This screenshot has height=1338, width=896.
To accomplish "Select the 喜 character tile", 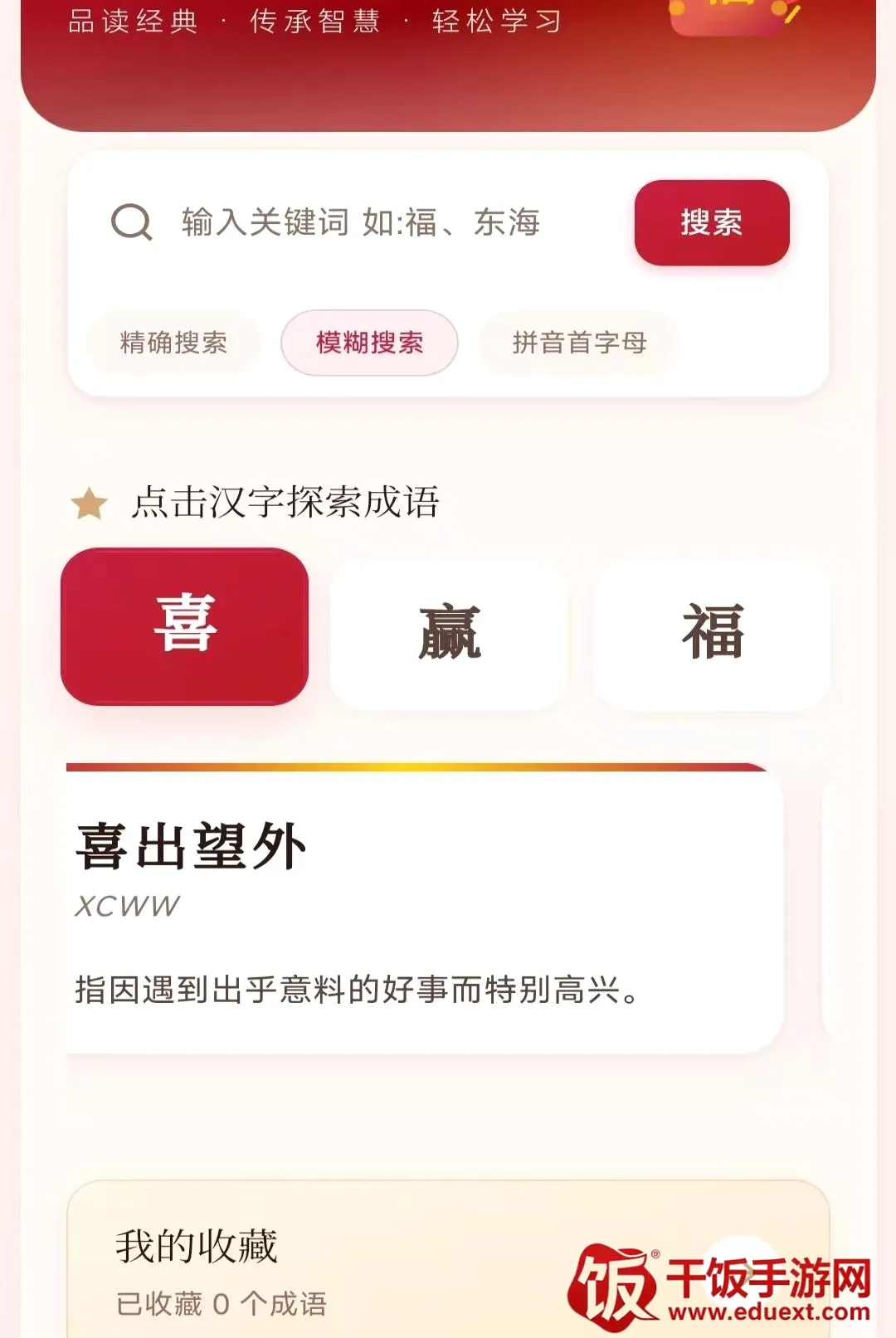I will coord(185,626).
